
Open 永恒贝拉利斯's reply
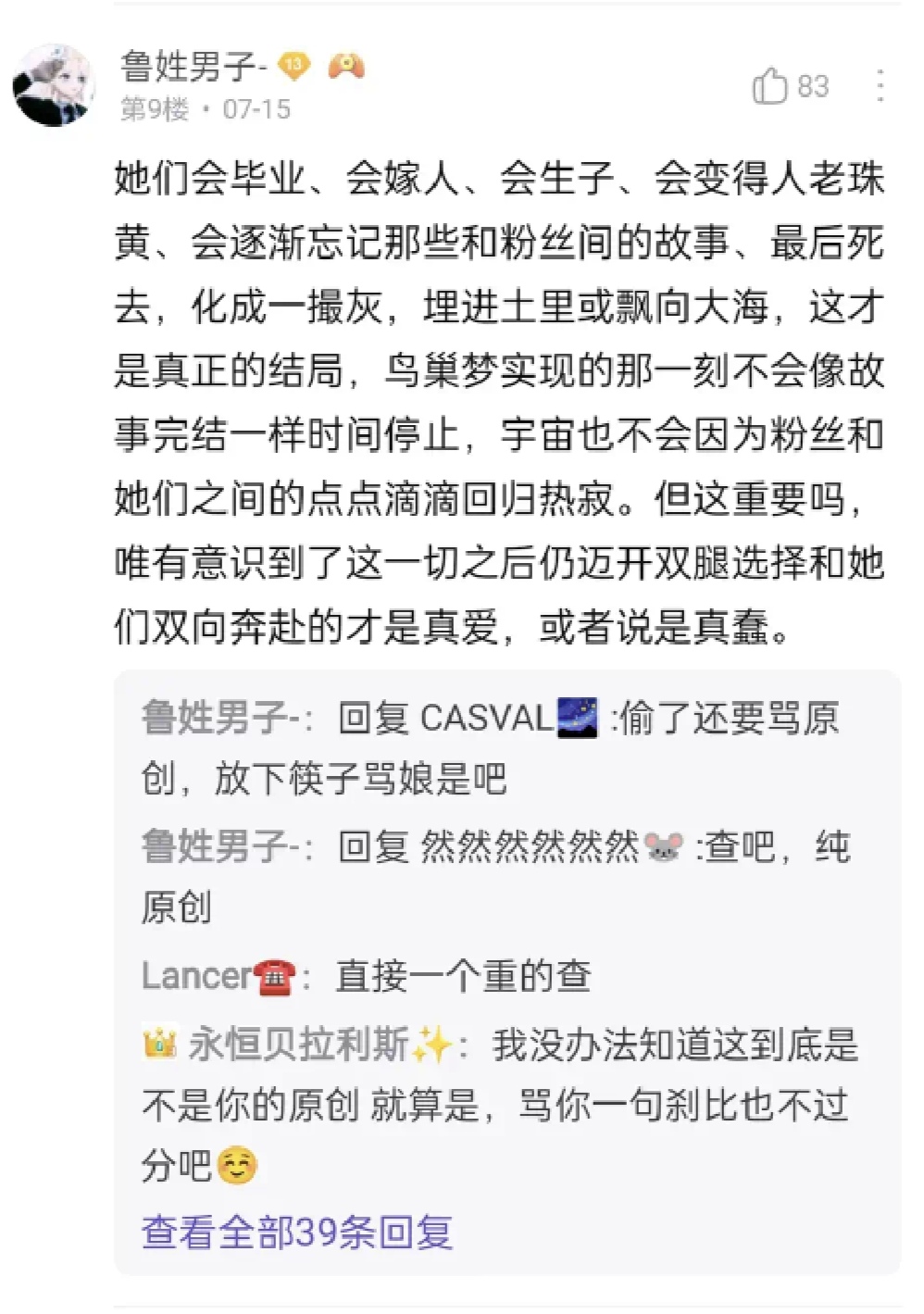point(500,1105)
